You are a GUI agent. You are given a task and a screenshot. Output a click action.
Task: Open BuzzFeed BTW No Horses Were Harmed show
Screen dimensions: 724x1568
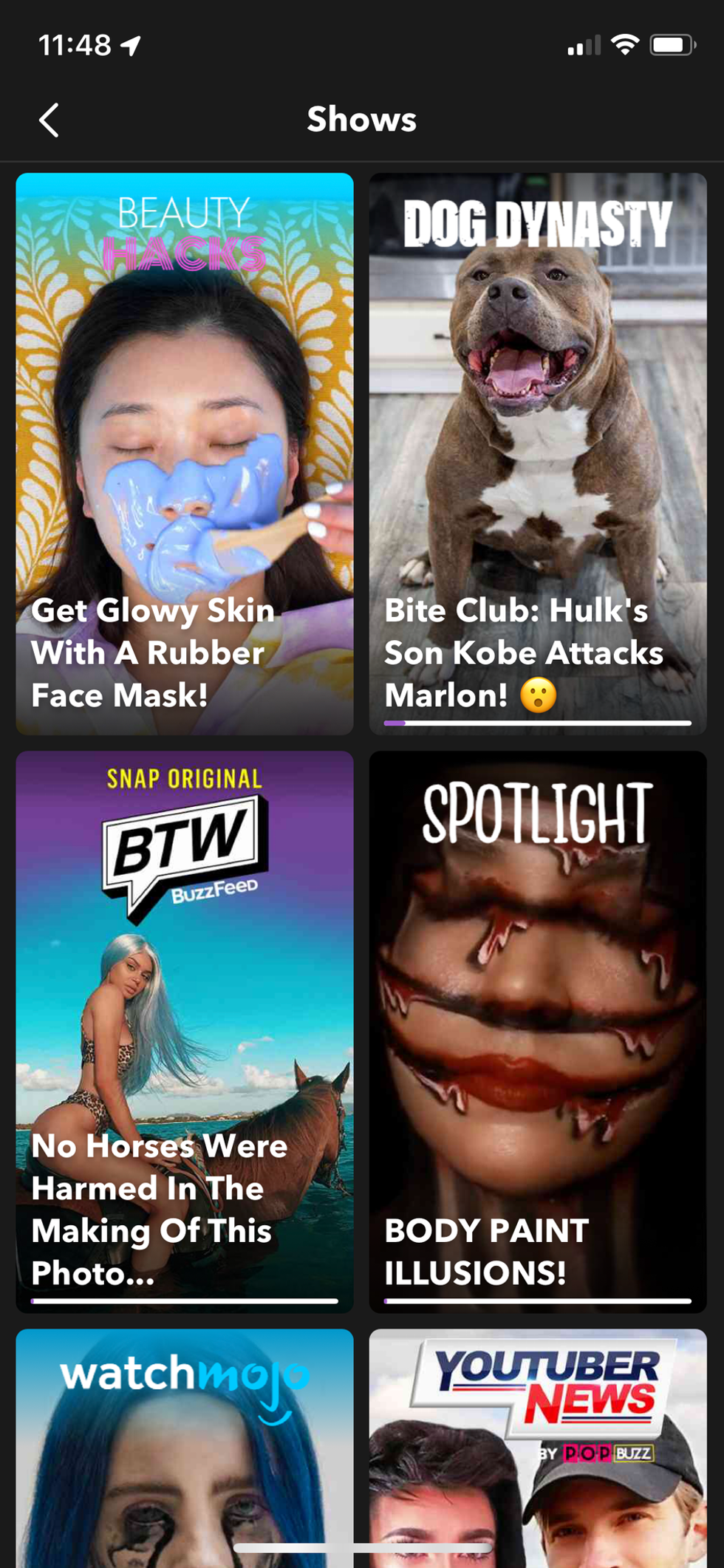click(185, 1032)
